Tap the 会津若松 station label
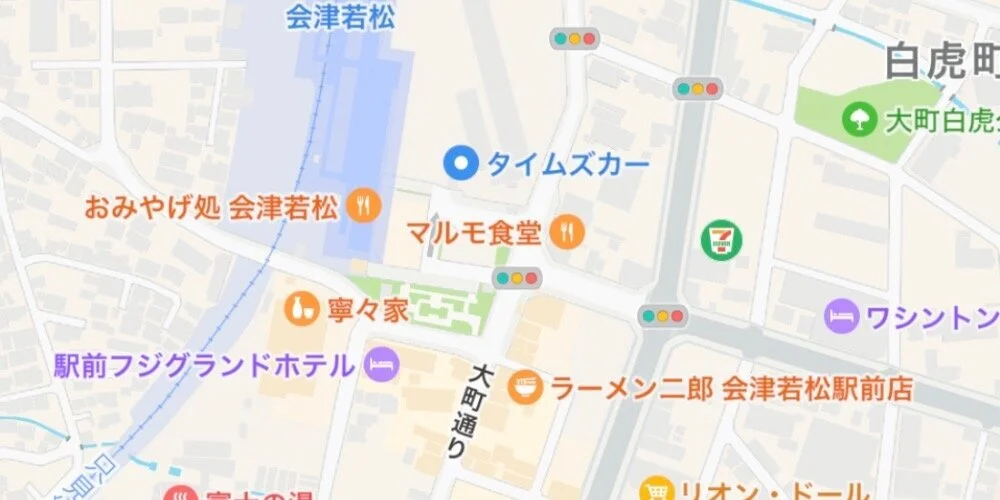This screenshot has height=500, width=1000. coord(340,16)
